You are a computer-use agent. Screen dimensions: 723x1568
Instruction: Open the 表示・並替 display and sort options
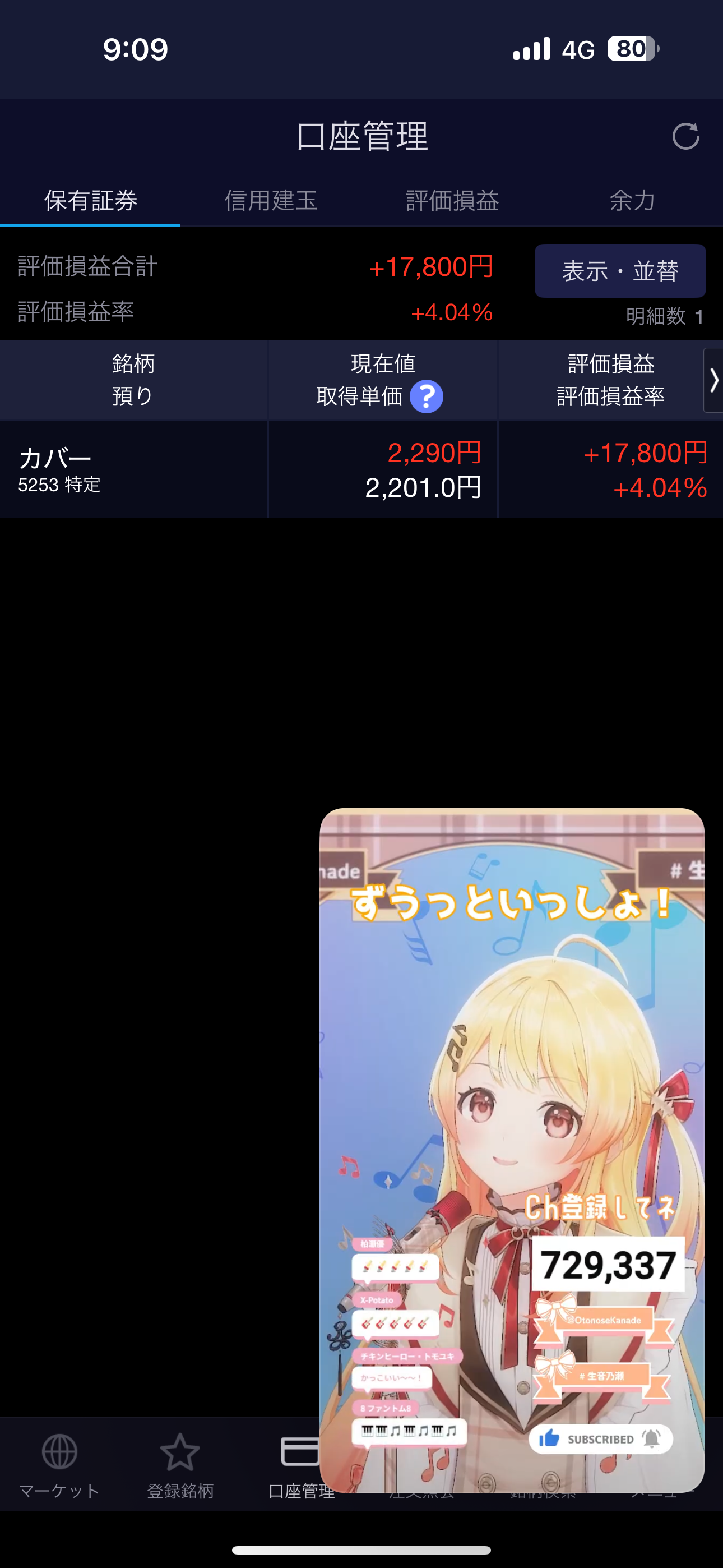tap(620, 271)
